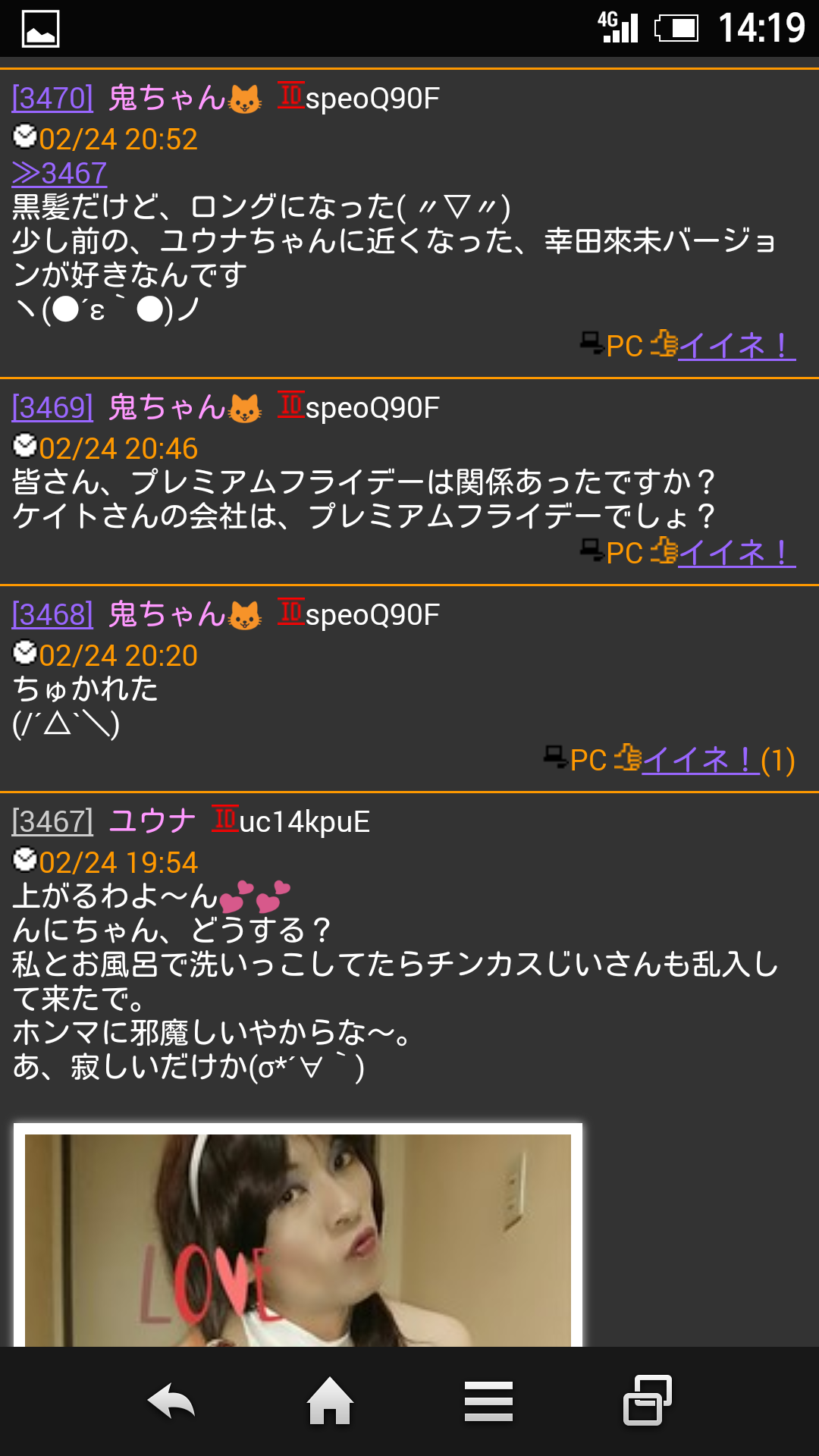The height and width of the screenshot is (1456, 819).
Task: Open post number link [3470]
Action: click(x=53, y=99)
